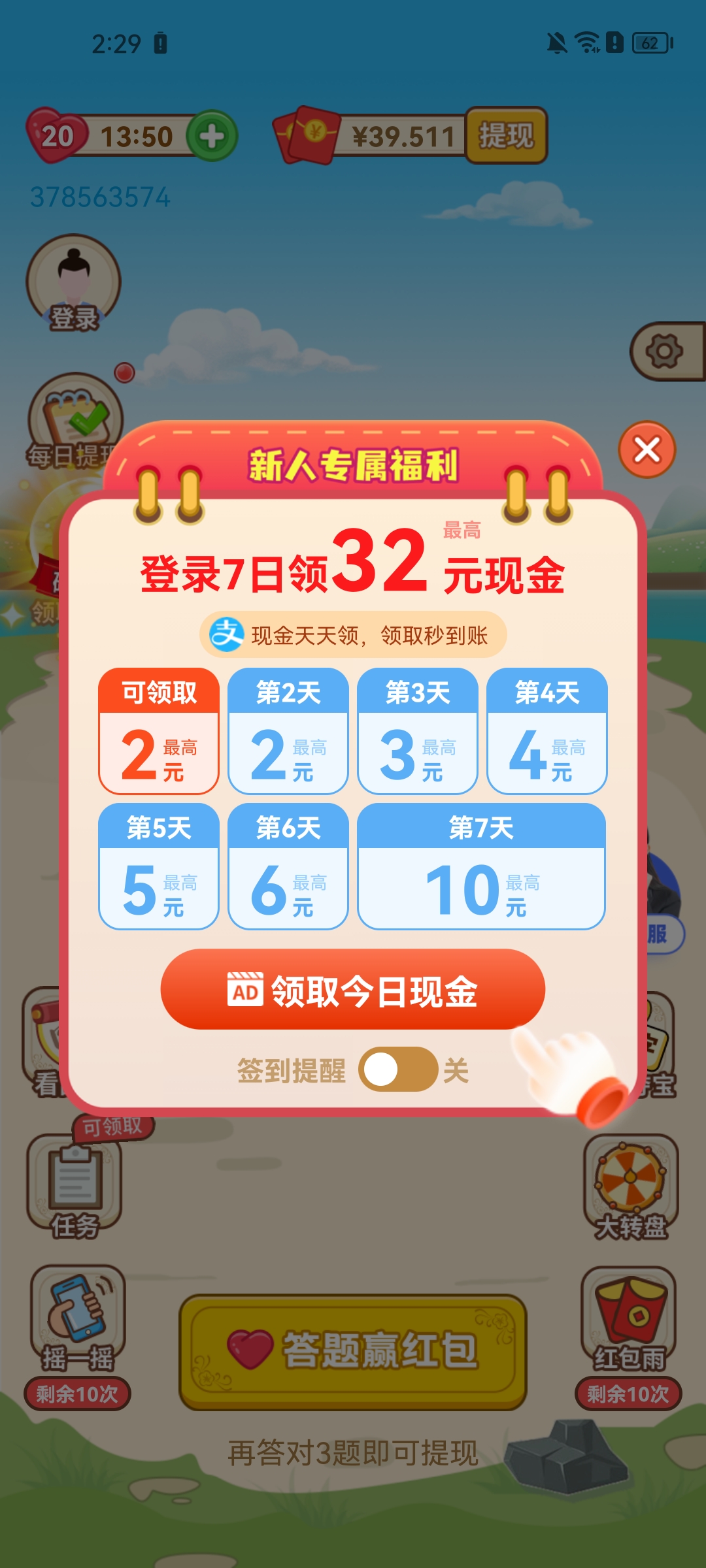Close the 新人专属福利 popup
Image resolution: width=706 pixels, height=1568 pixels.
pos(647,449)
